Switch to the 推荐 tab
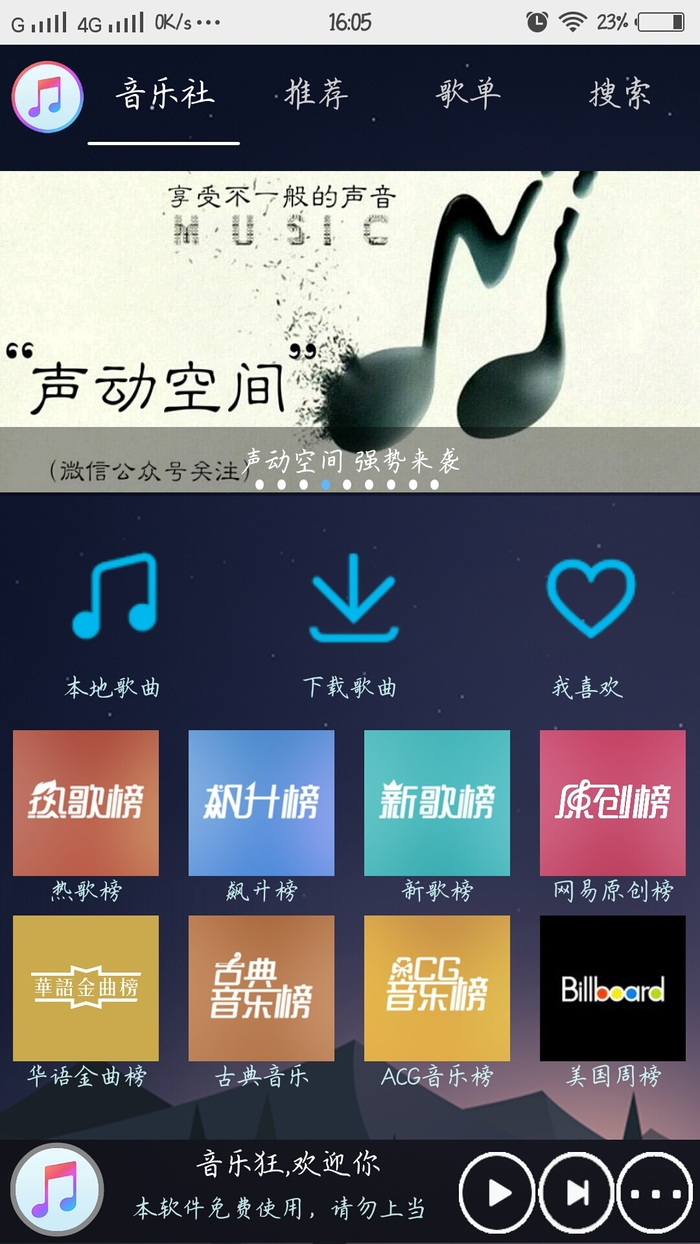The image size is (700, 1244). (x=317, y=95)
